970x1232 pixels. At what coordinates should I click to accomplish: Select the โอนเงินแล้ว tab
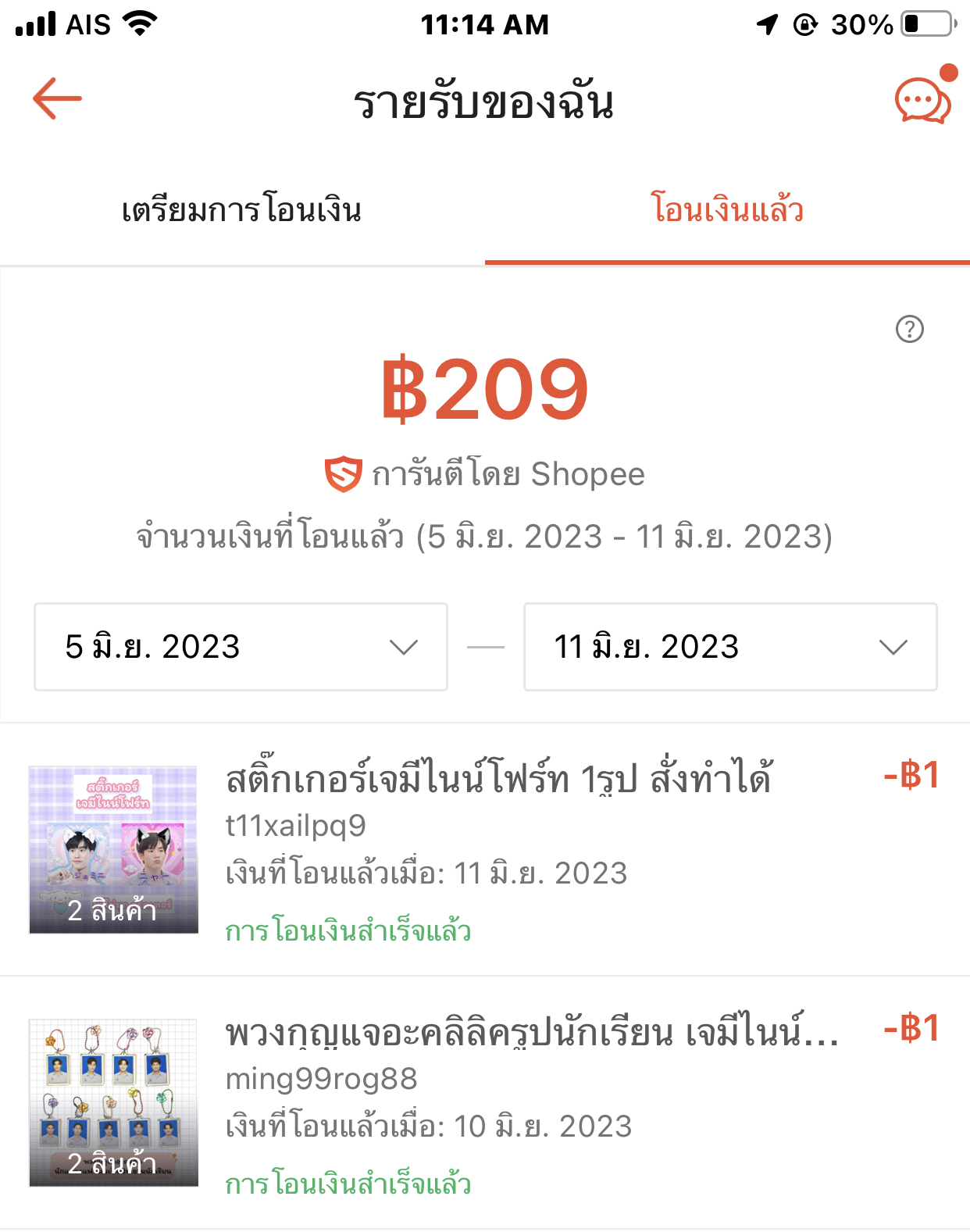pos(727,211)
